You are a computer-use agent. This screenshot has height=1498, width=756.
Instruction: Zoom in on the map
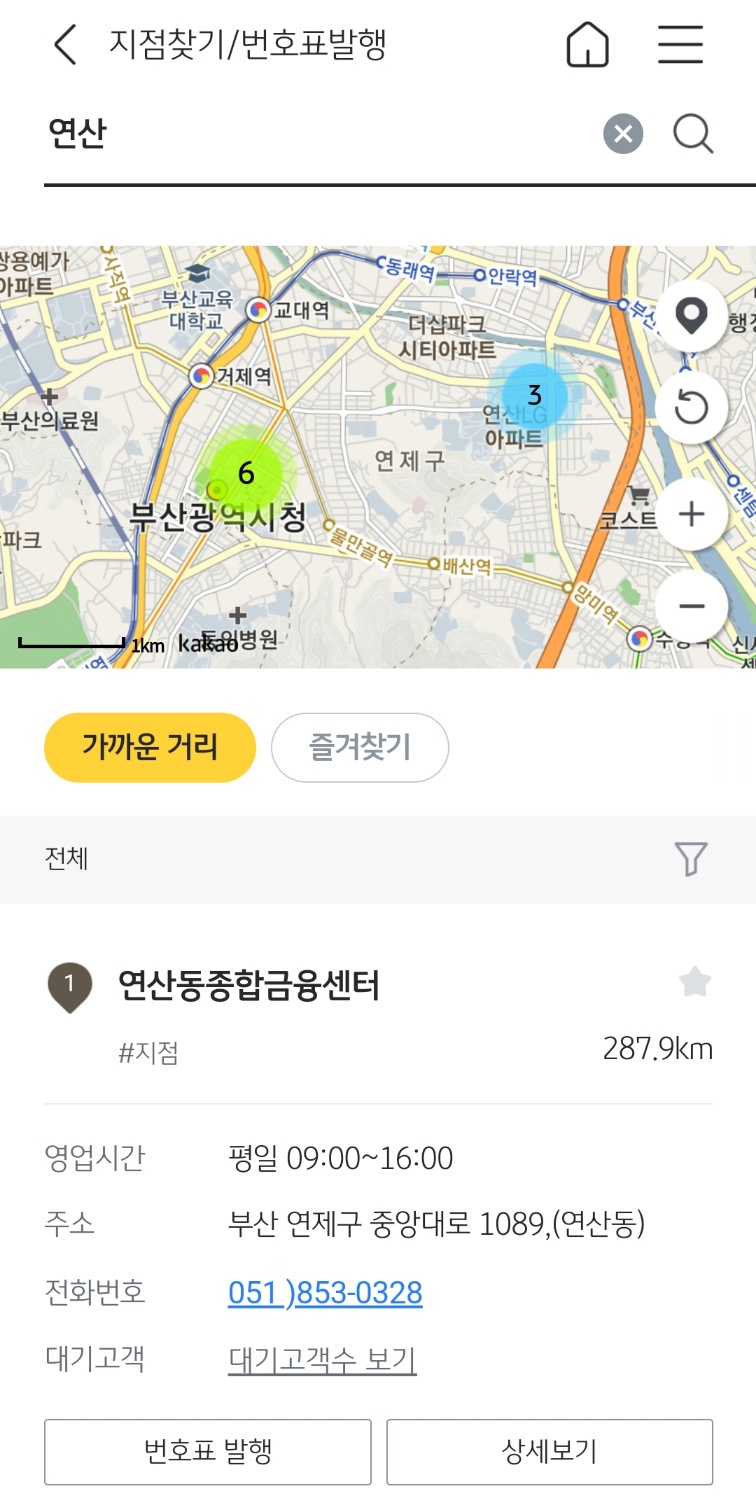691,513
